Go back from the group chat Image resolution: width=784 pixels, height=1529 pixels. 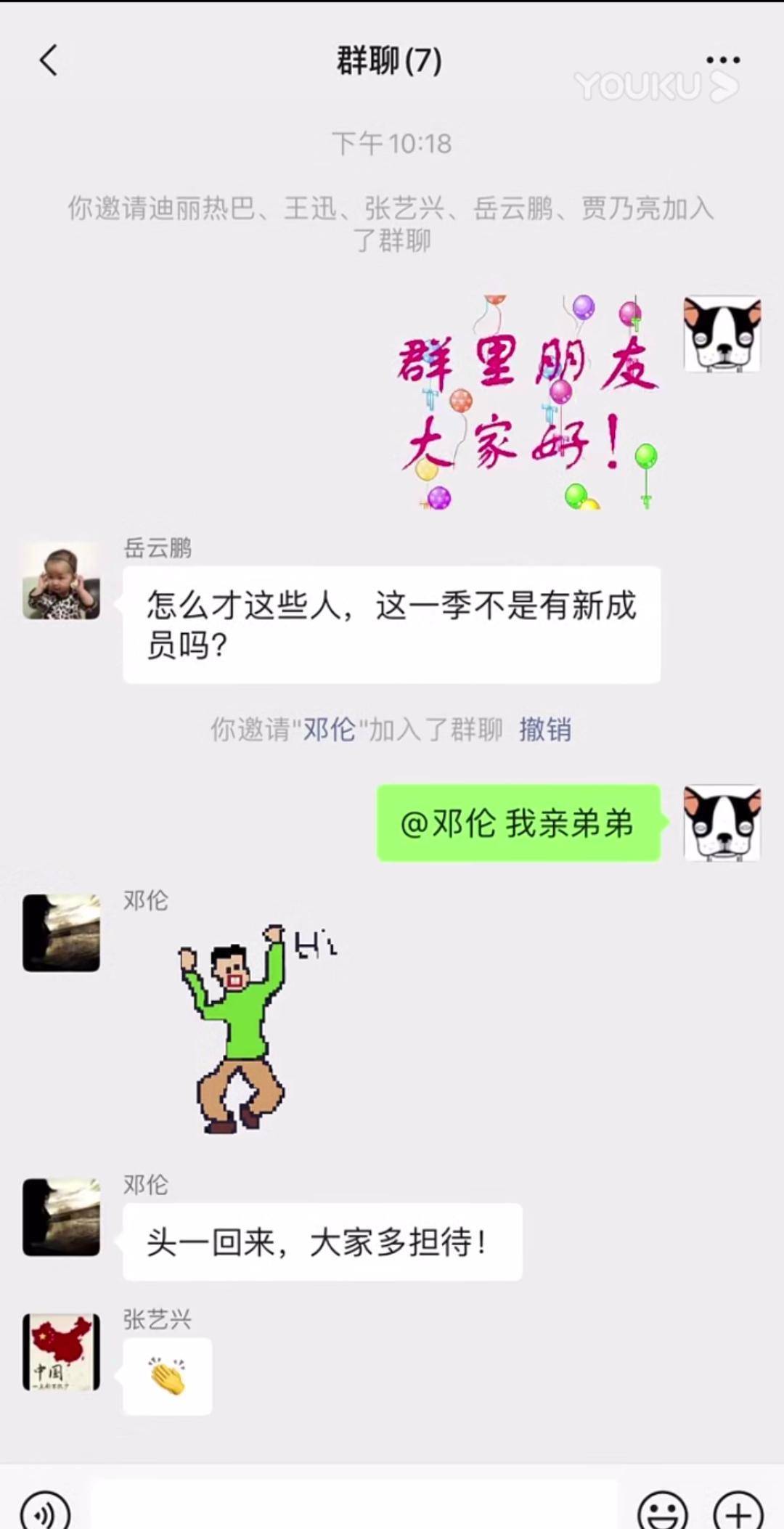(48, 60)
